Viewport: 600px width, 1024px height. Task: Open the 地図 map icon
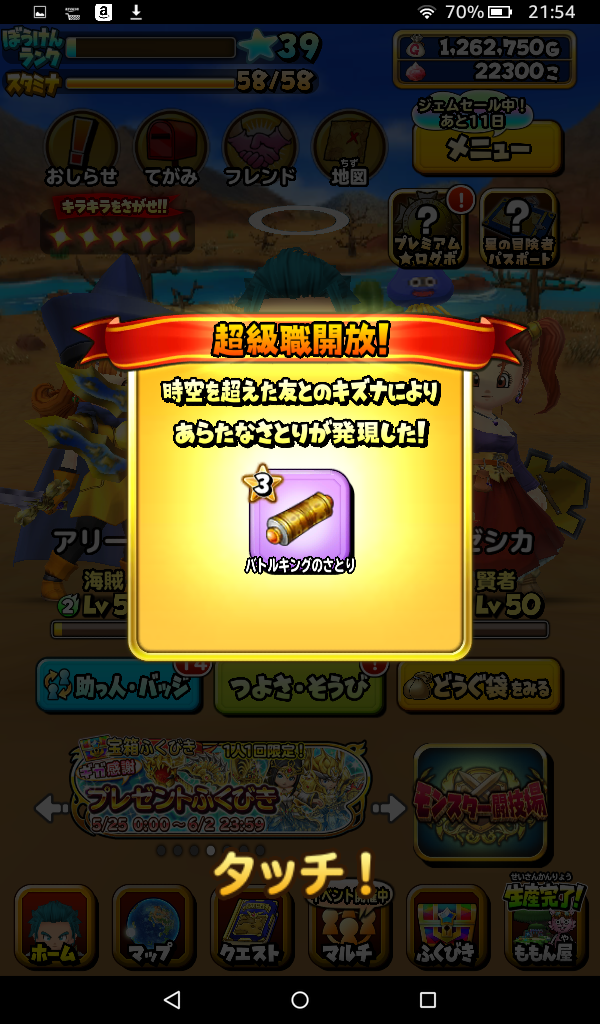tap(349, 150)
